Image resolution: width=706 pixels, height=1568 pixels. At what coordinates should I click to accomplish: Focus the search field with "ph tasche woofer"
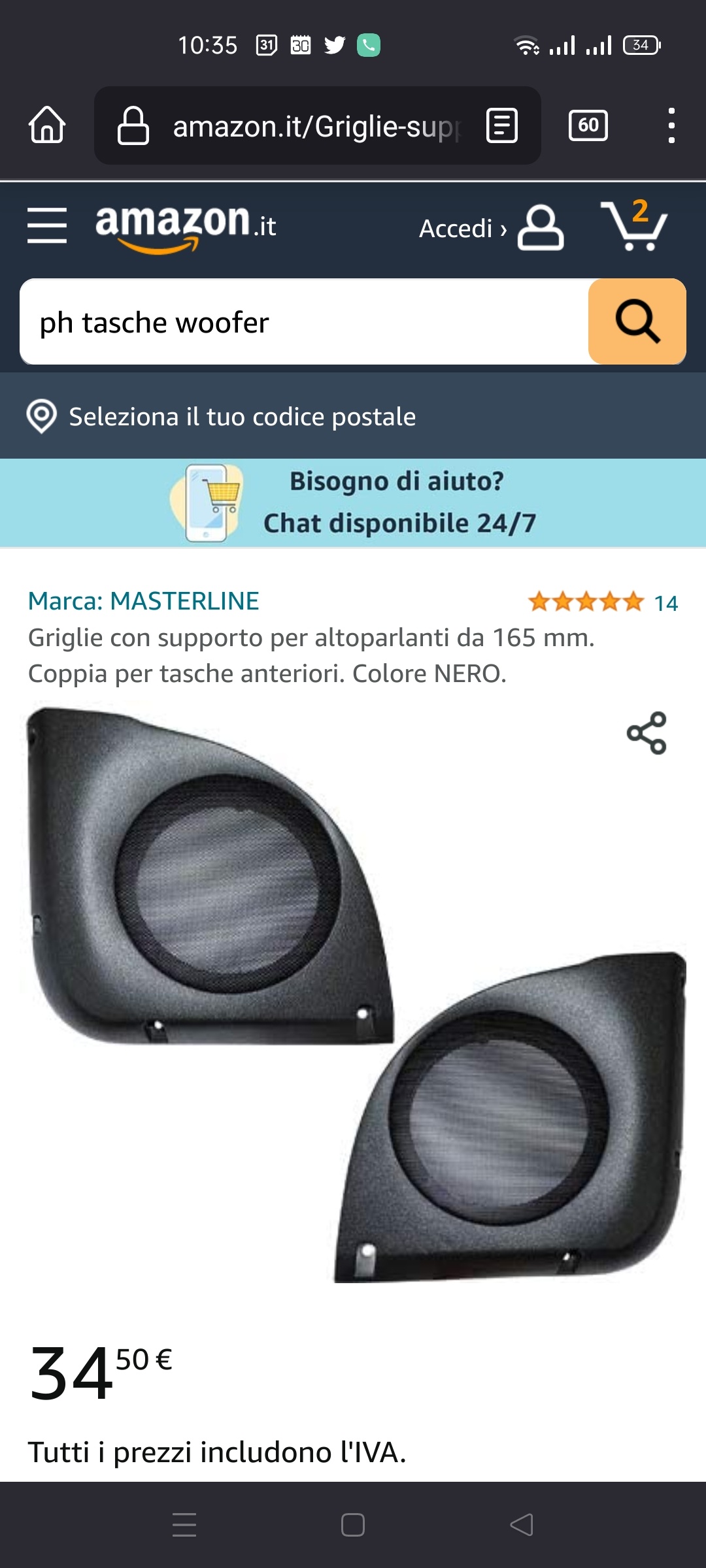tap(304, 321)
